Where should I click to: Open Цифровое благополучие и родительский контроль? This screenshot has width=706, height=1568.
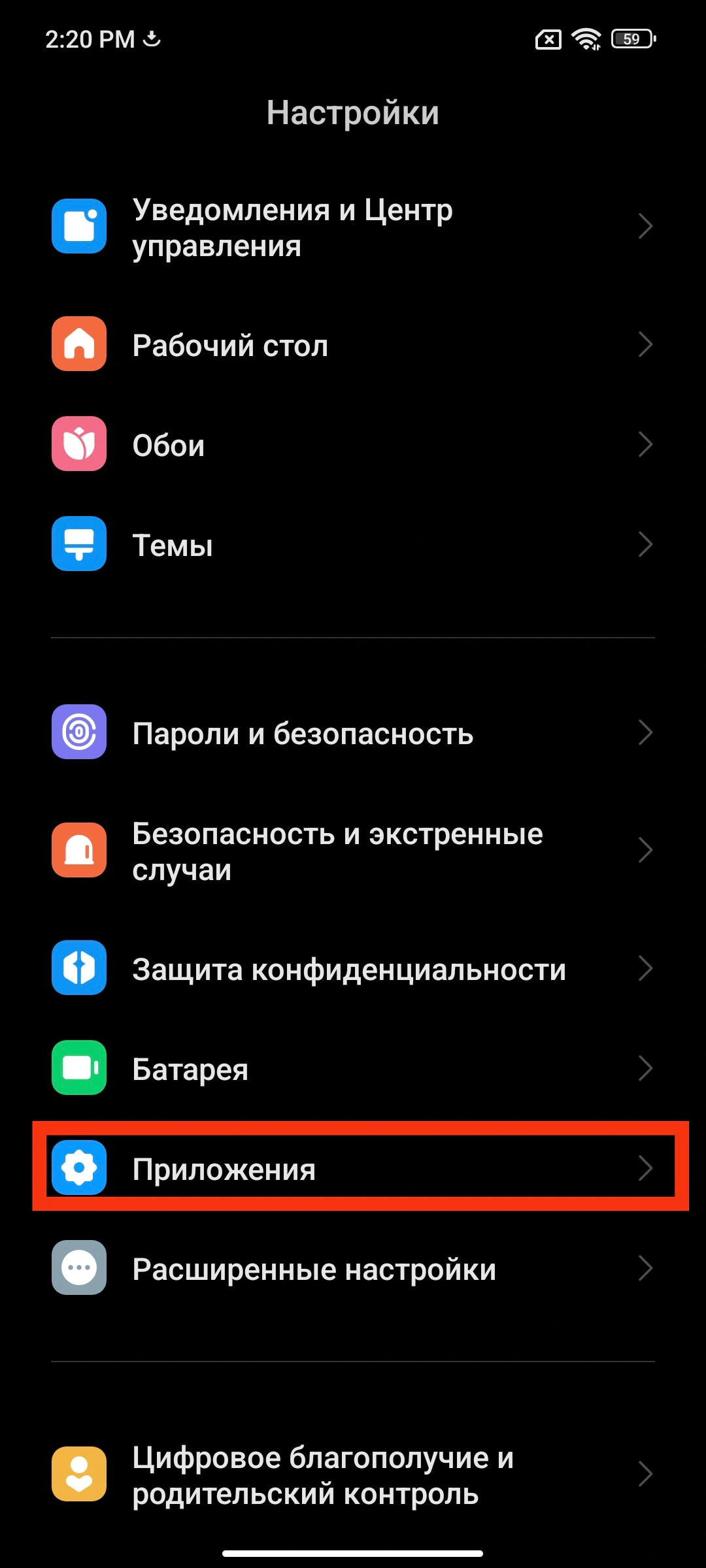pos(353,1475)
